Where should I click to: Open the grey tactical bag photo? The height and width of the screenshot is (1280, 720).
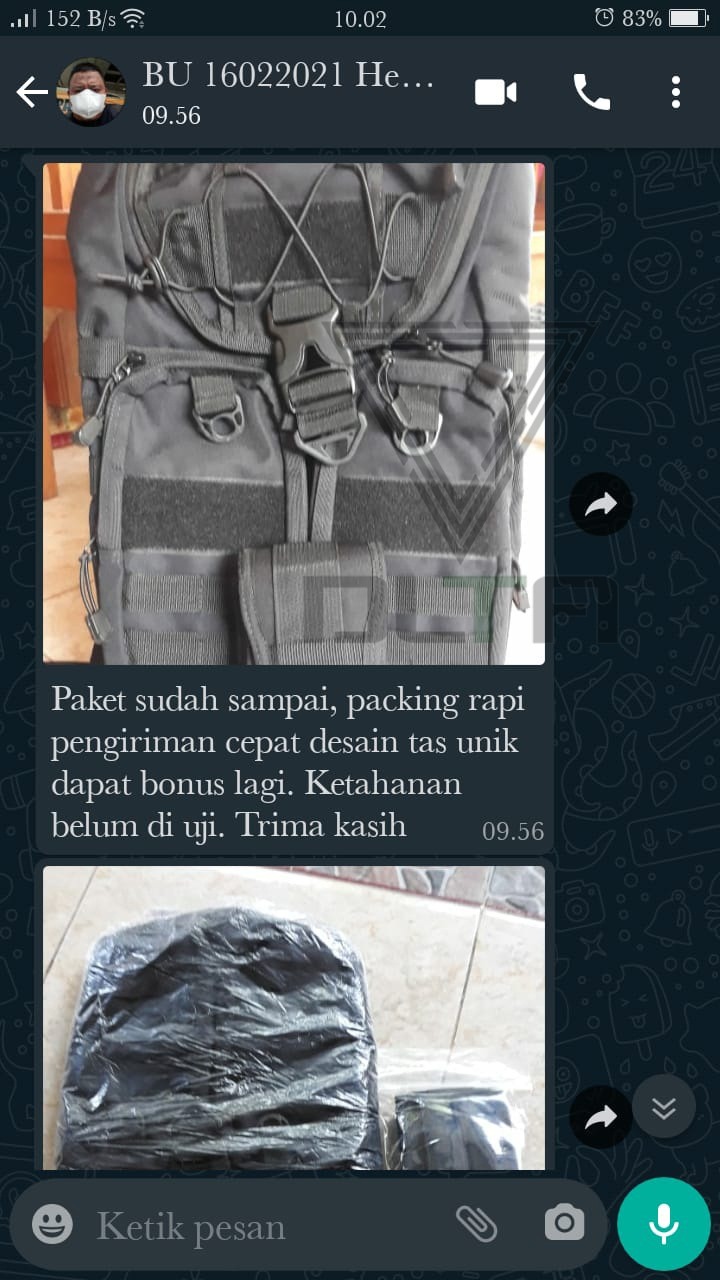(x=294, y=413)
